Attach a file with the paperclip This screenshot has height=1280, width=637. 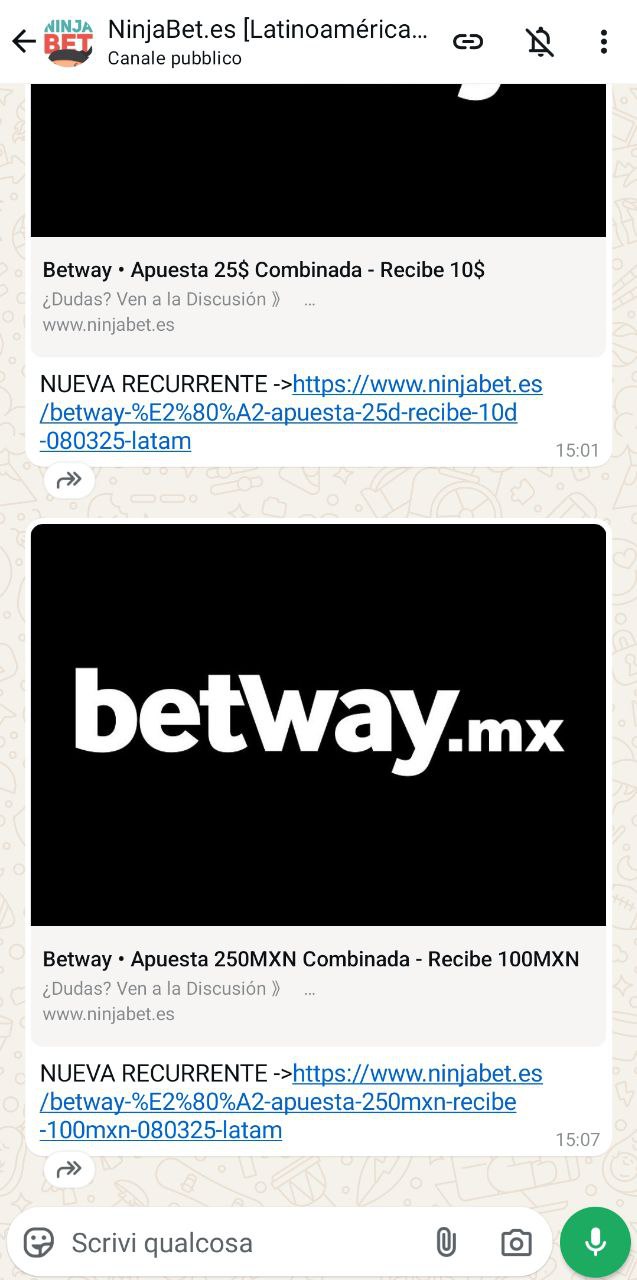coord(446,1242)
